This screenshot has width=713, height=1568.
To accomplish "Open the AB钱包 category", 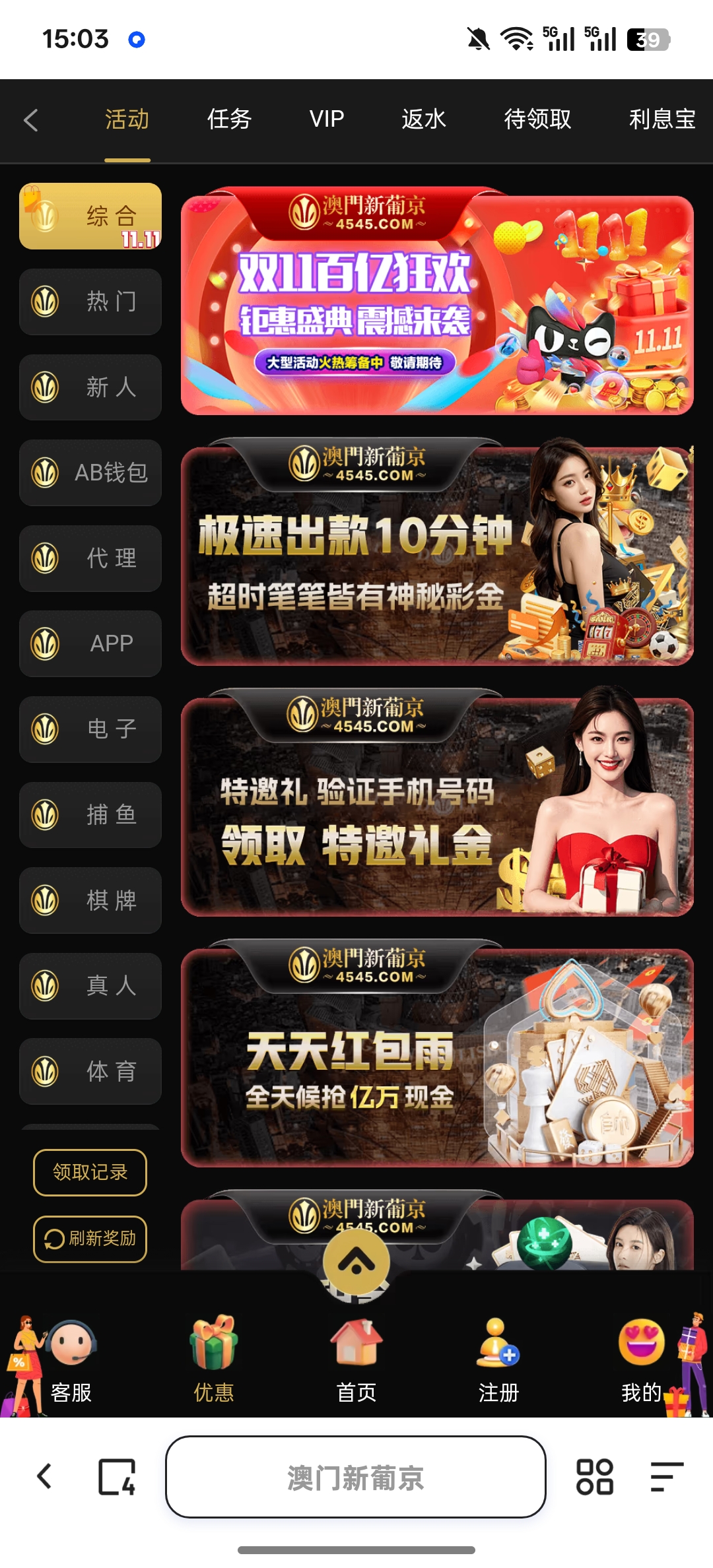I will click(90, 473).
